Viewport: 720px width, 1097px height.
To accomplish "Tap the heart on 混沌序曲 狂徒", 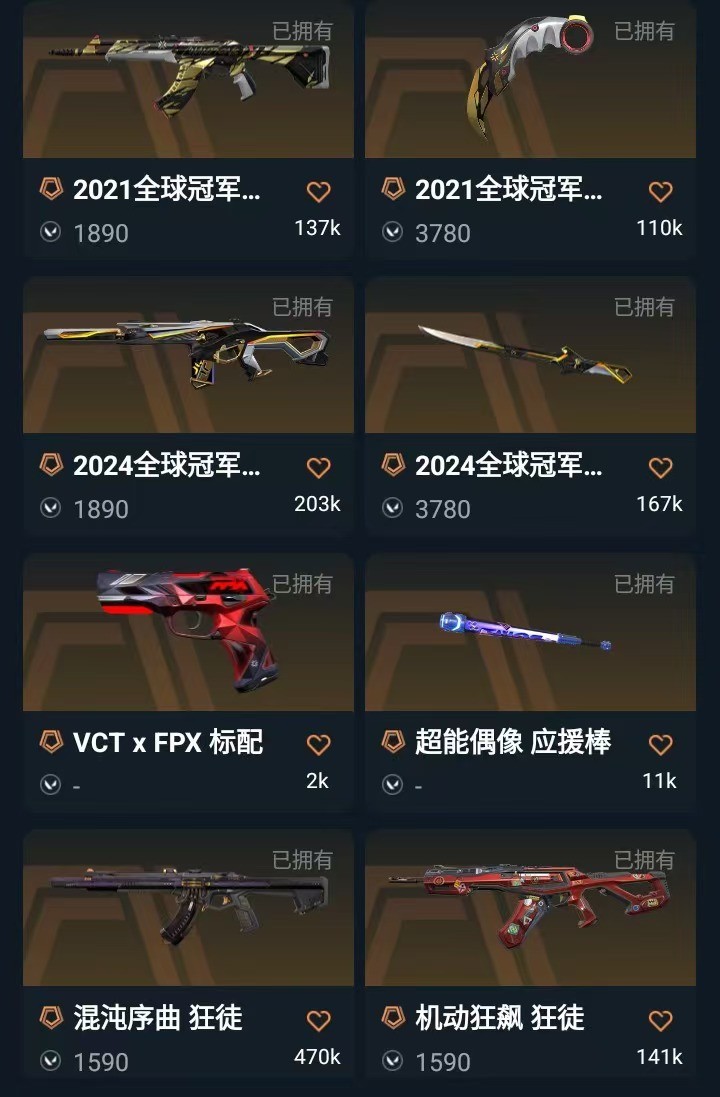I will point(318,1020).
